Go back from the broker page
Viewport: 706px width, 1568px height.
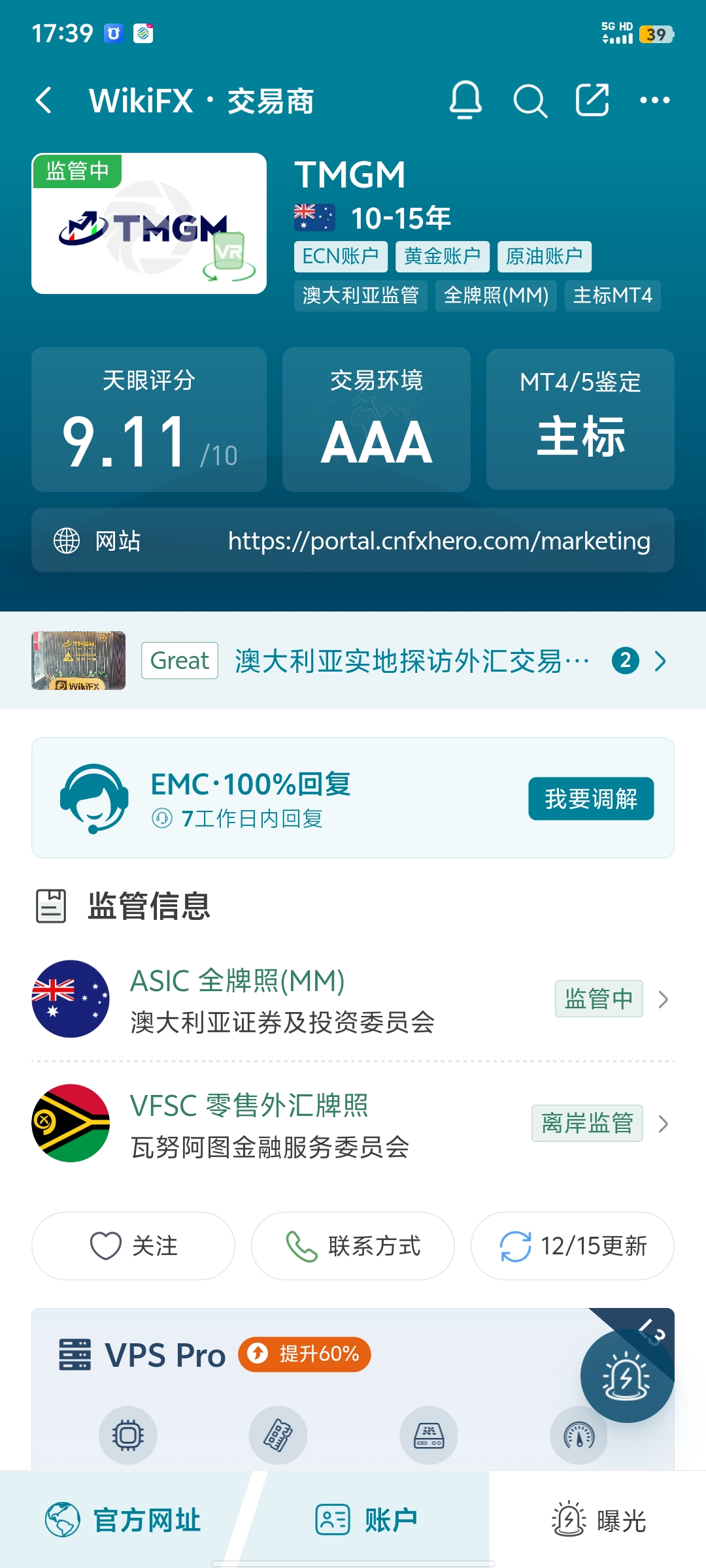tap(44, 101)
